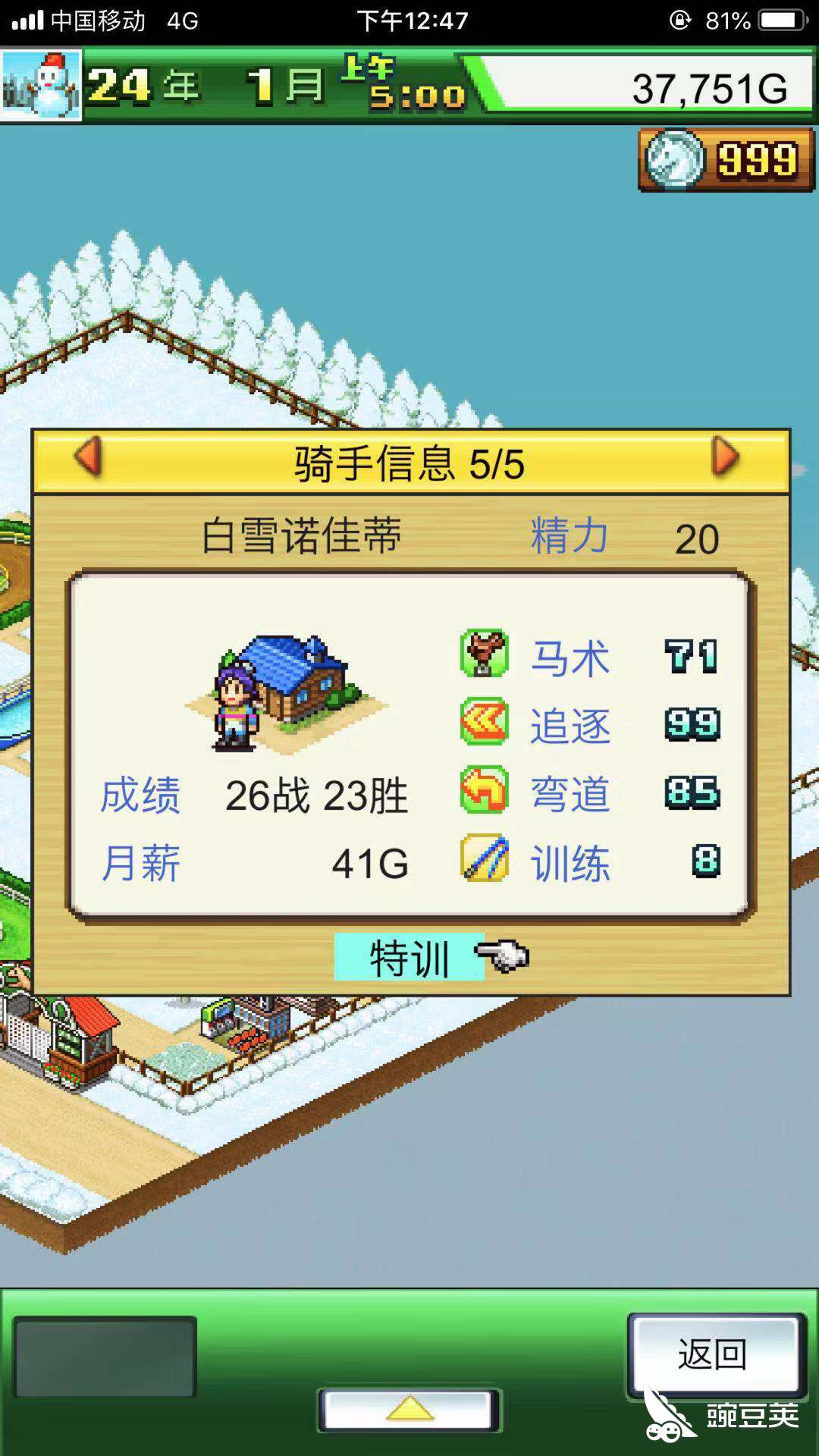
Task: Tap the 特训 special training button
Action: click(409, 958)
